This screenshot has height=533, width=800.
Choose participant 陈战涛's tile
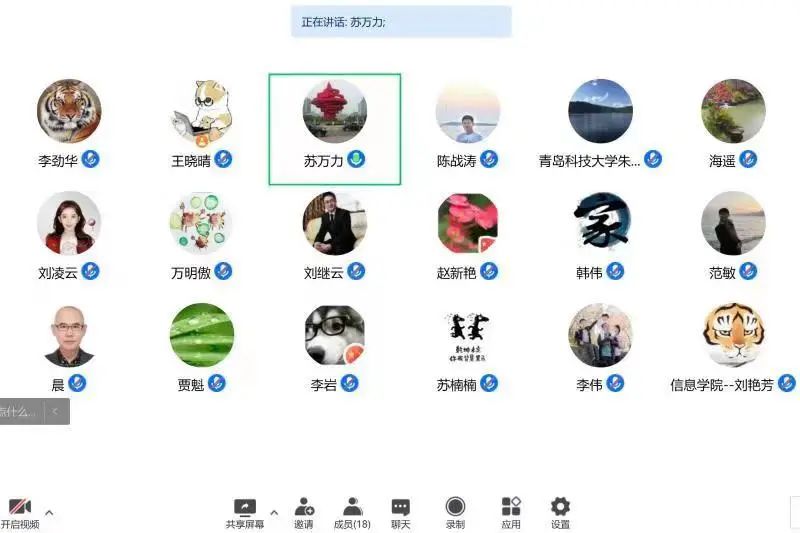467,124
